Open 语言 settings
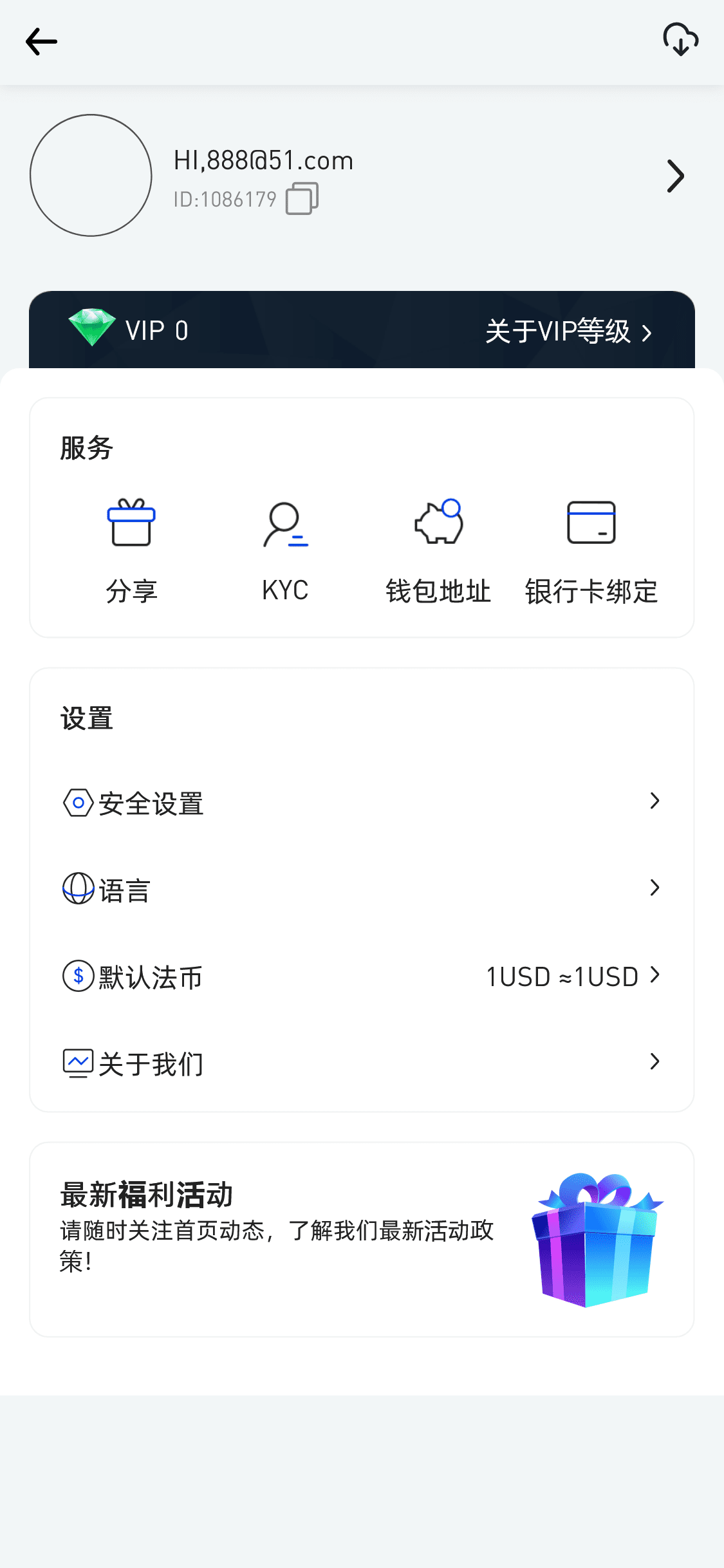This screenshot has height=1568, width=724. 362,890
